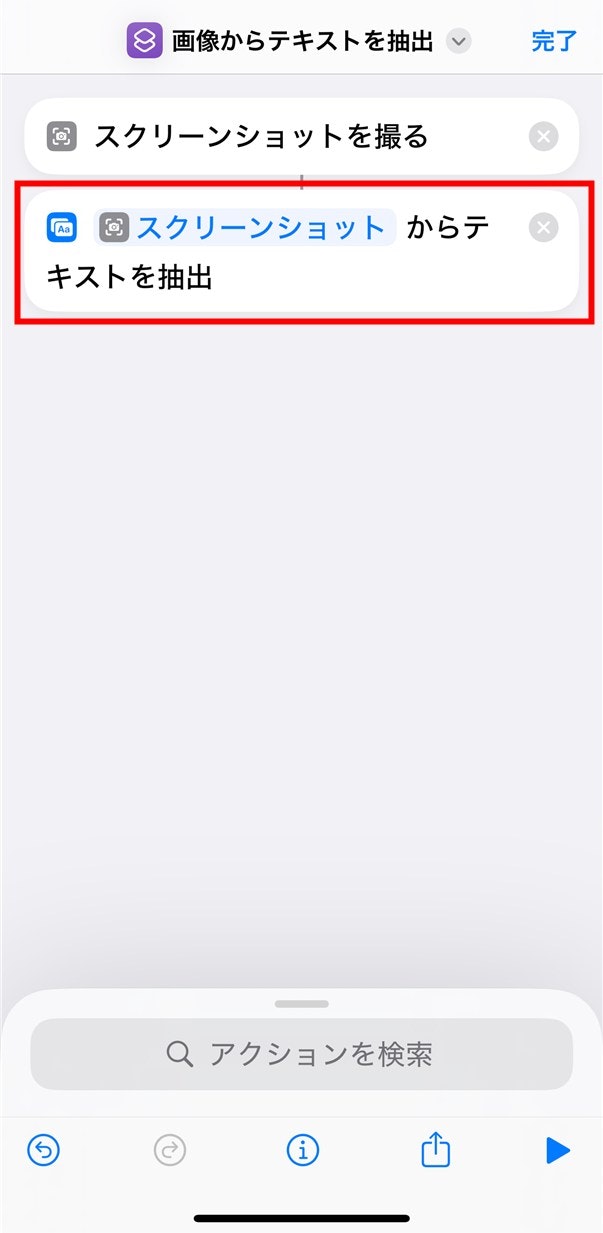Viewport: 603px width, 1233px height.
Task: Tap 完了 to finish editing
Action: coord(553,41)
